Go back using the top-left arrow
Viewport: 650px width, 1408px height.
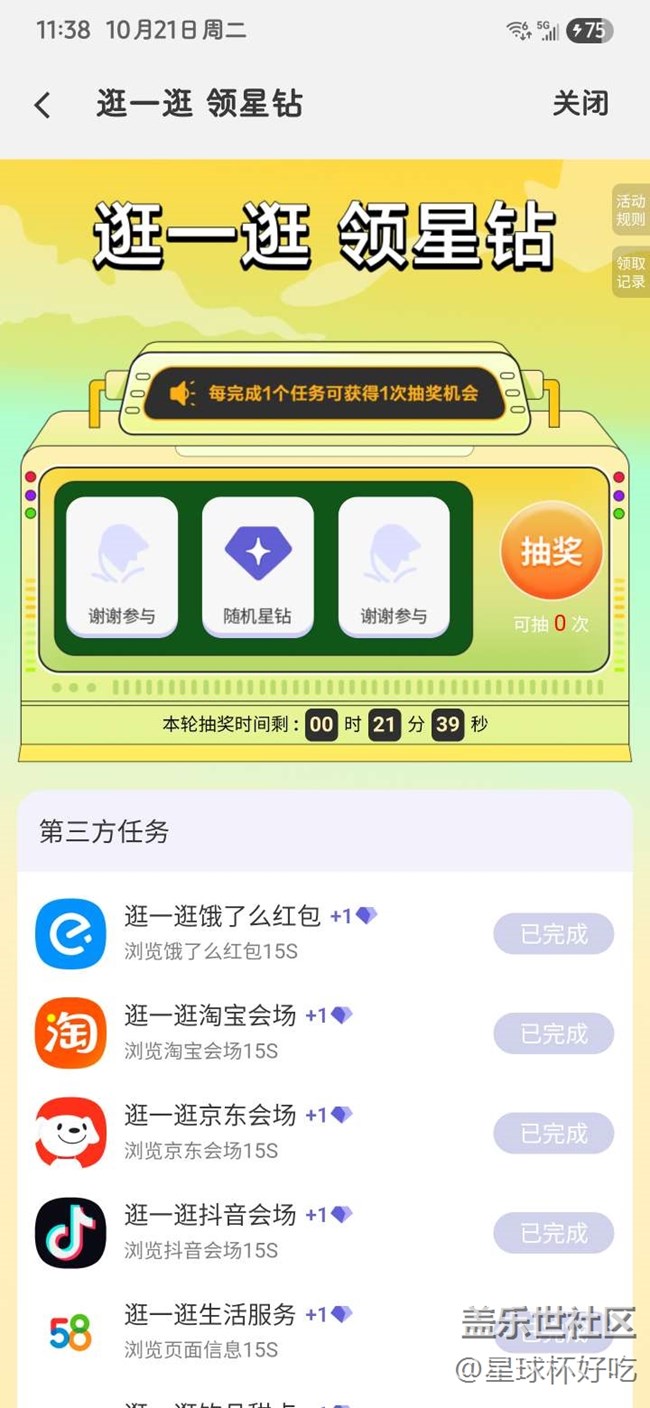[42, 104]
